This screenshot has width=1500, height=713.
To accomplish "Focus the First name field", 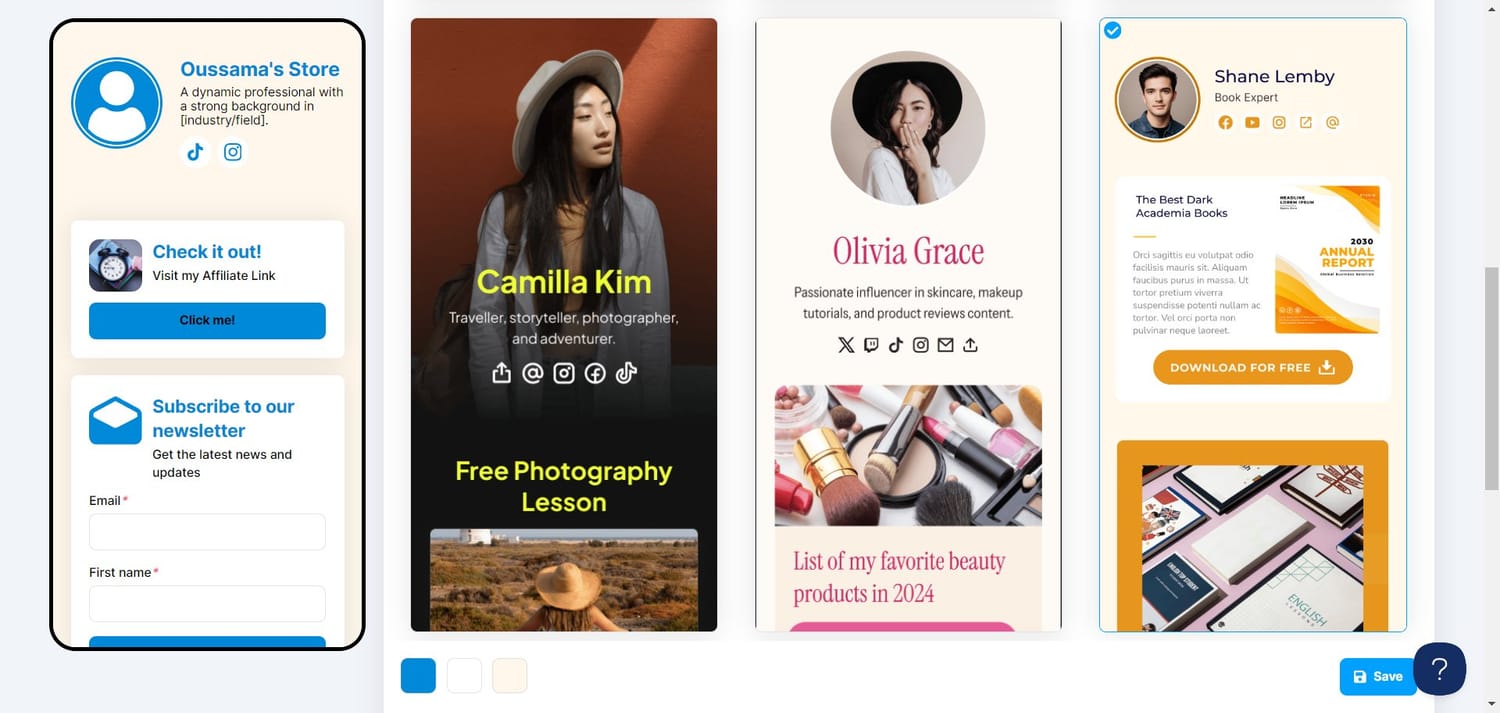I will 207,604.
